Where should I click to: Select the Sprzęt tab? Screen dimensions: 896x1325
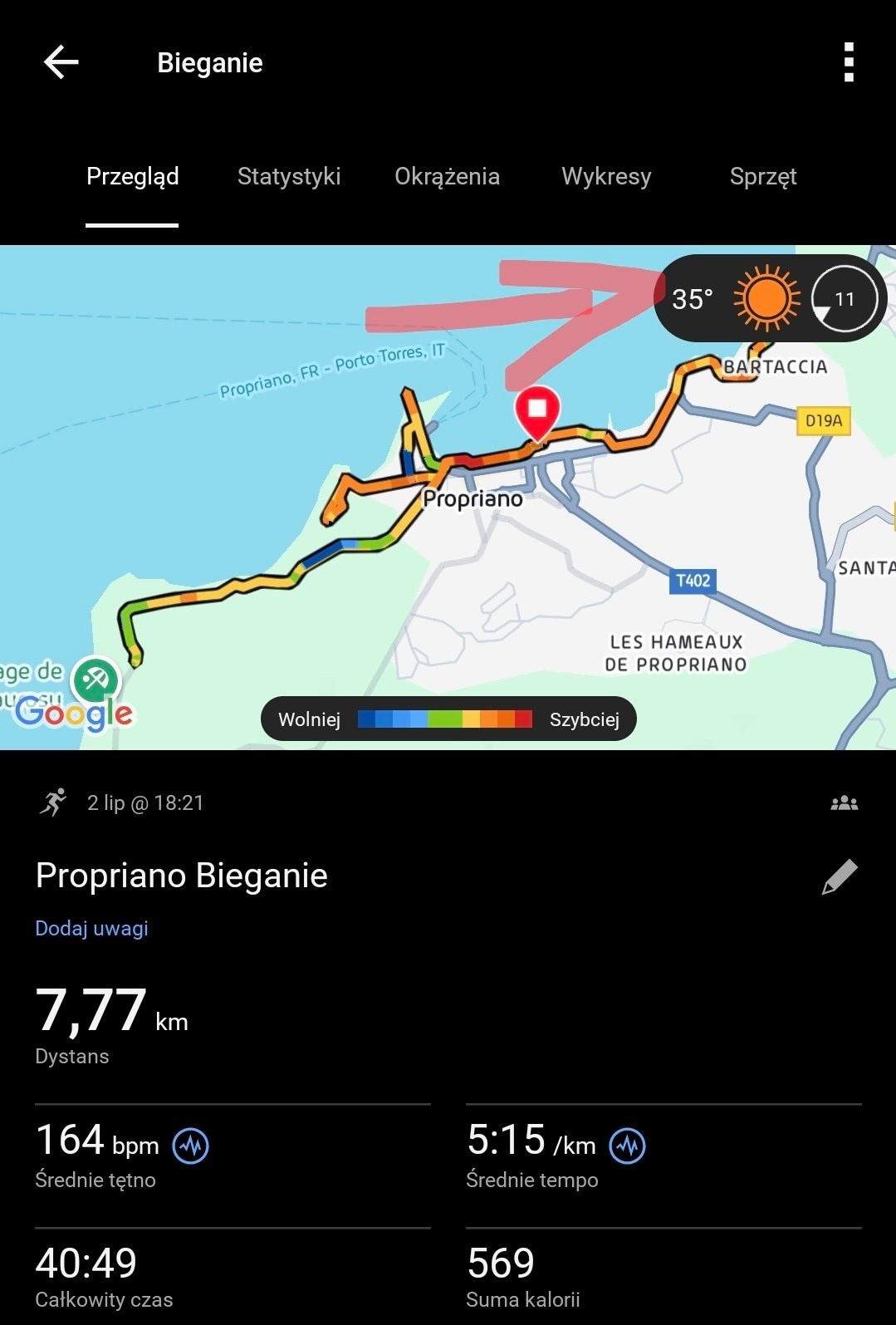click(x=762, y=176)
